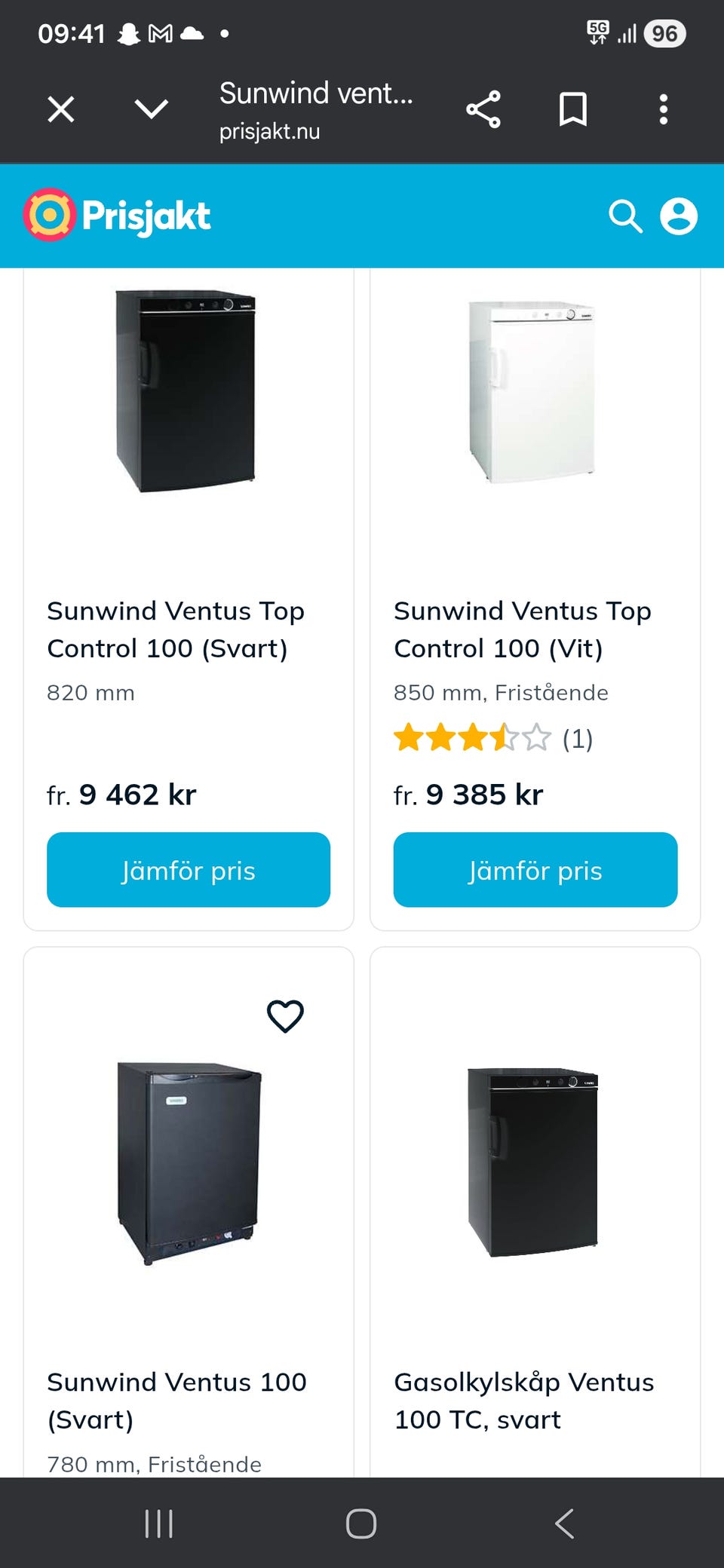724x1568 pixels.
Task: Open the browser overflow menu
Action: coord(664,109)
